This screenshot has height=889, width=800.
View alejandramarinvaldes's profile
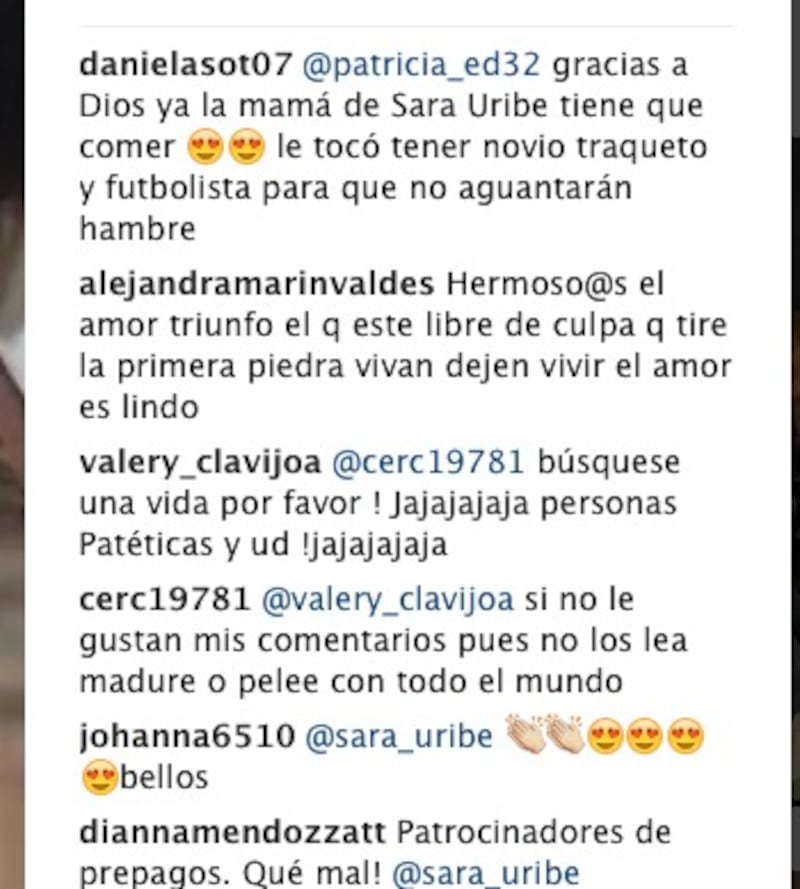tap(256, 285)
